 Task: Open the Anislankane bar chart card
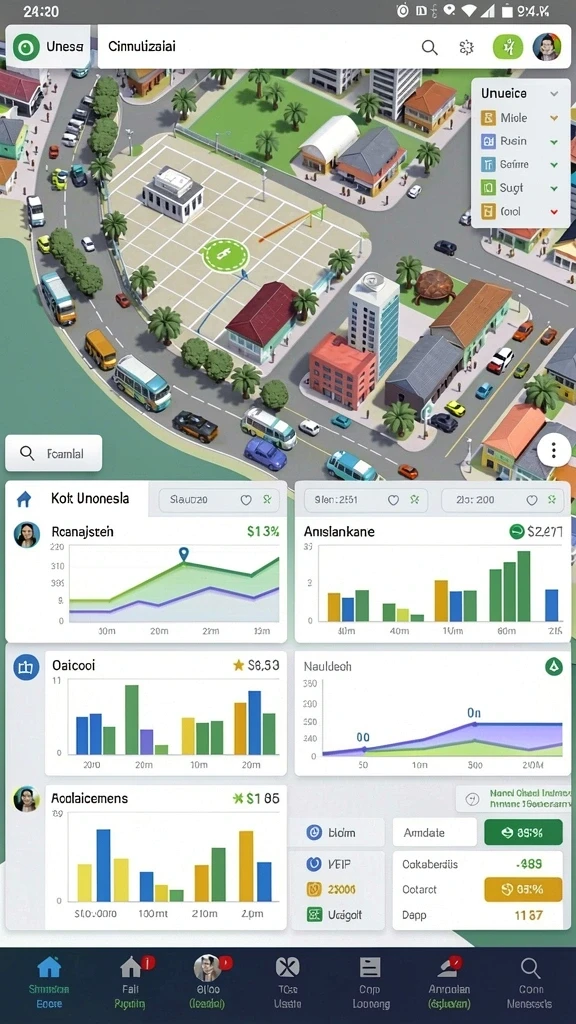pos(432,580)
